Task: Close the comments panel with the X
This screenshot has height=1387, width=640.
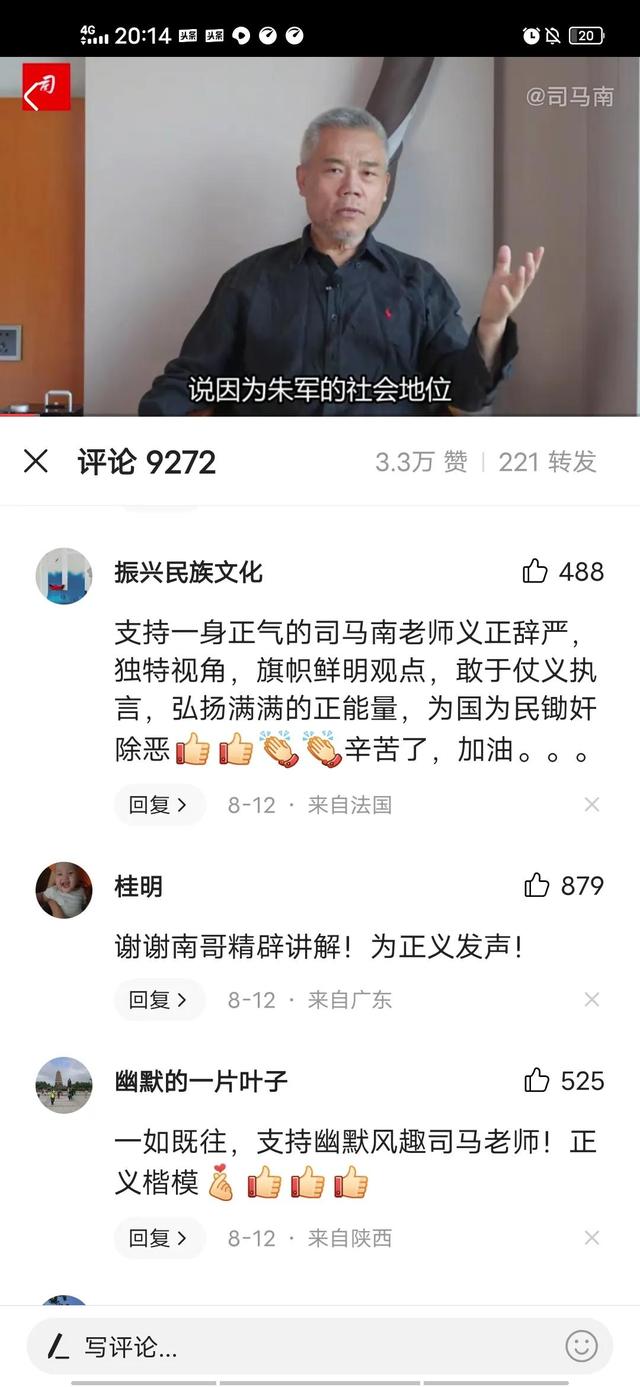Action: coord(36,461)
